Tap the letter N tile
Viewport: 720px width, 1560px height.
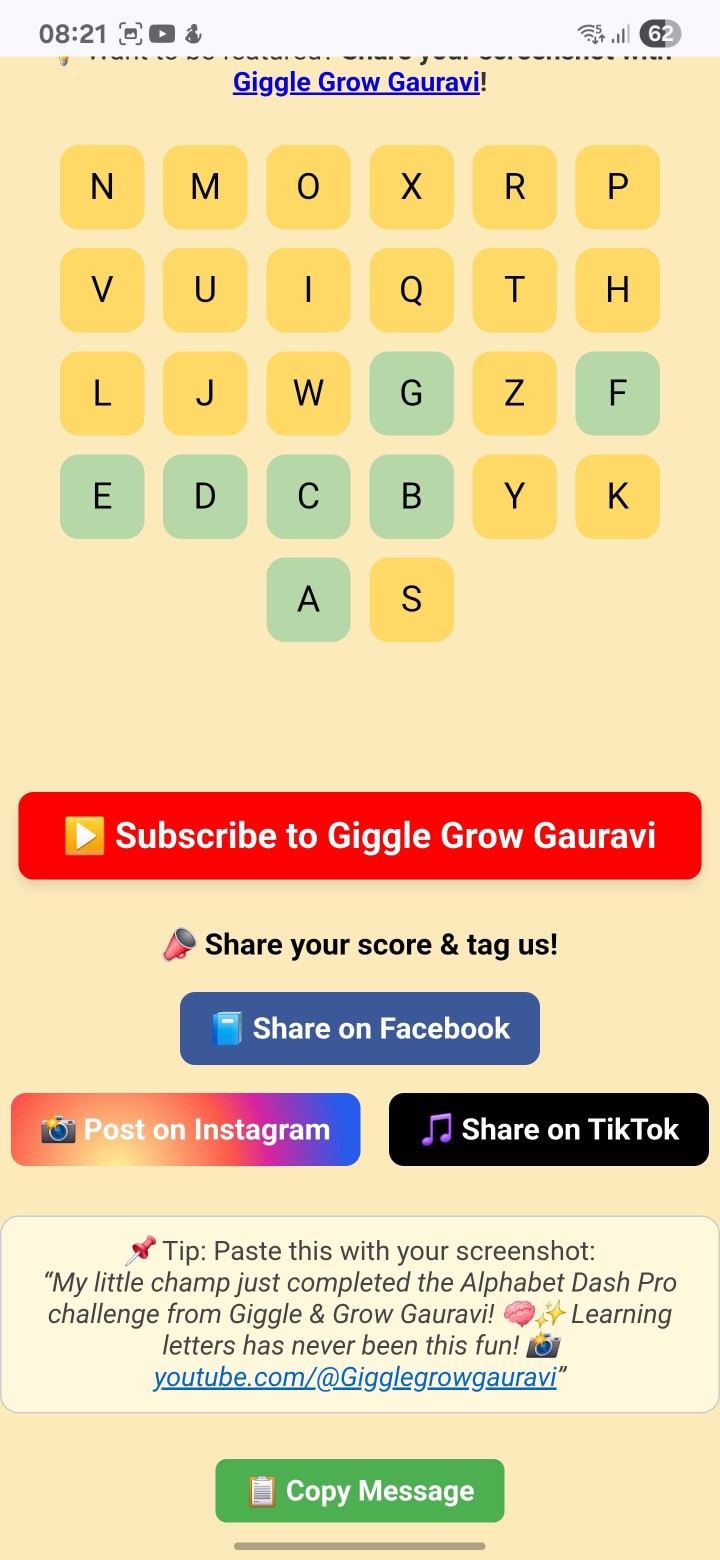point(102,187)
